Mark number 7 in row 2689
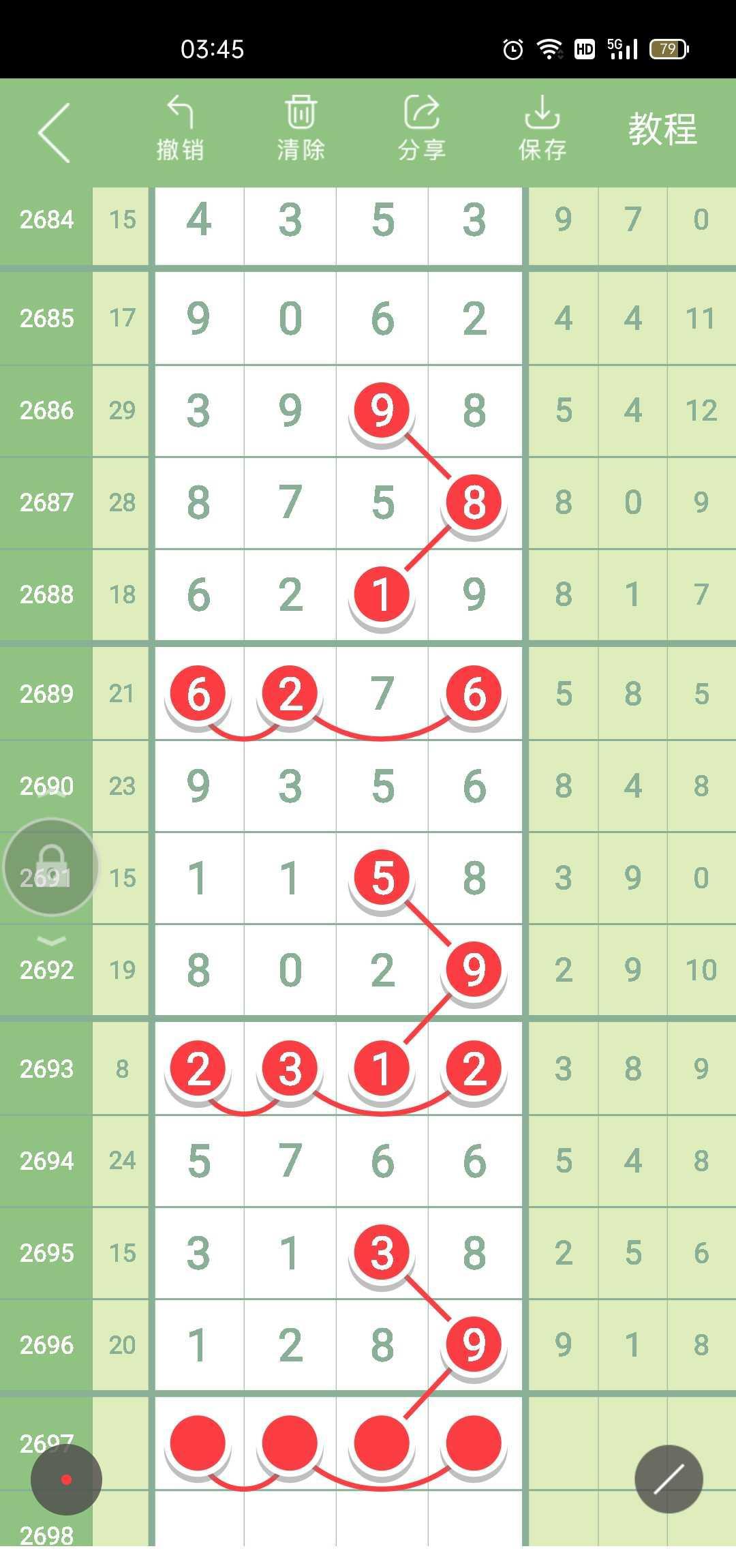The width and height of the screenshot is (736, 1568). (382, 693)
